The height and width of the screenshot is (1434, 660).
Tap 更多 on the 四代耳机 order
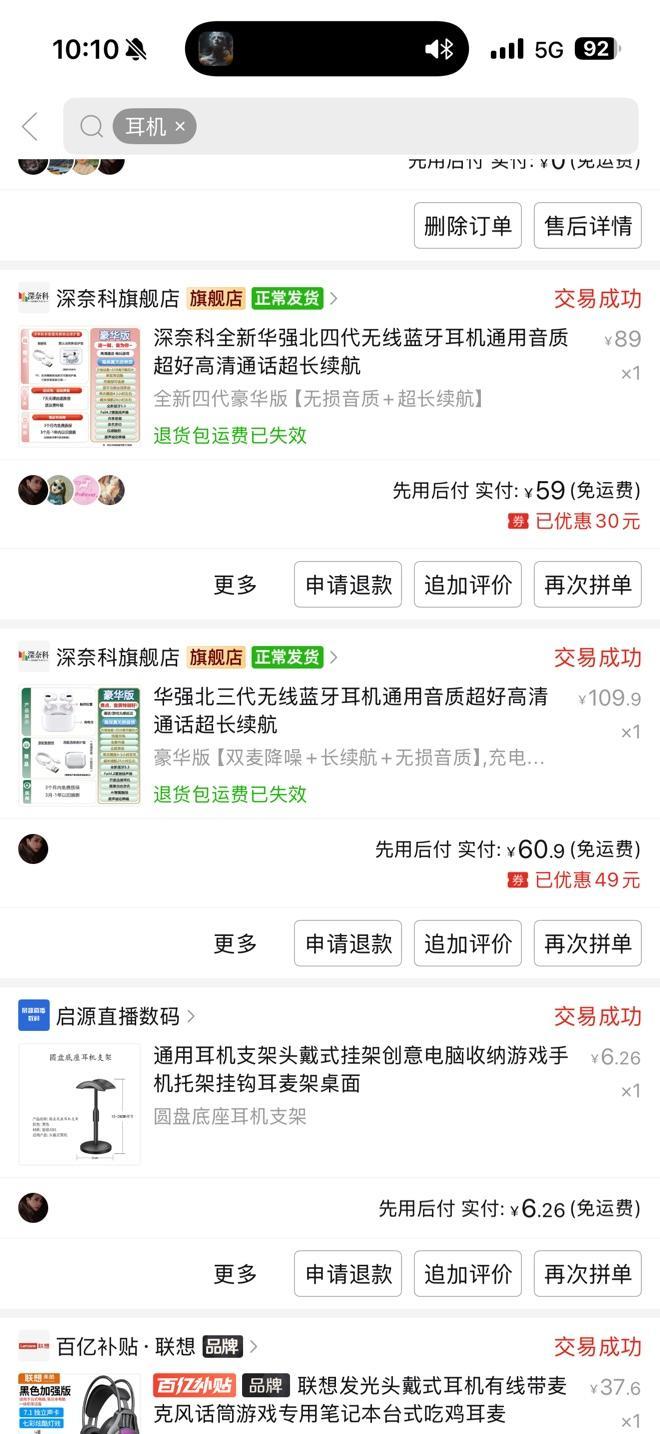click(x=235, y=585)
